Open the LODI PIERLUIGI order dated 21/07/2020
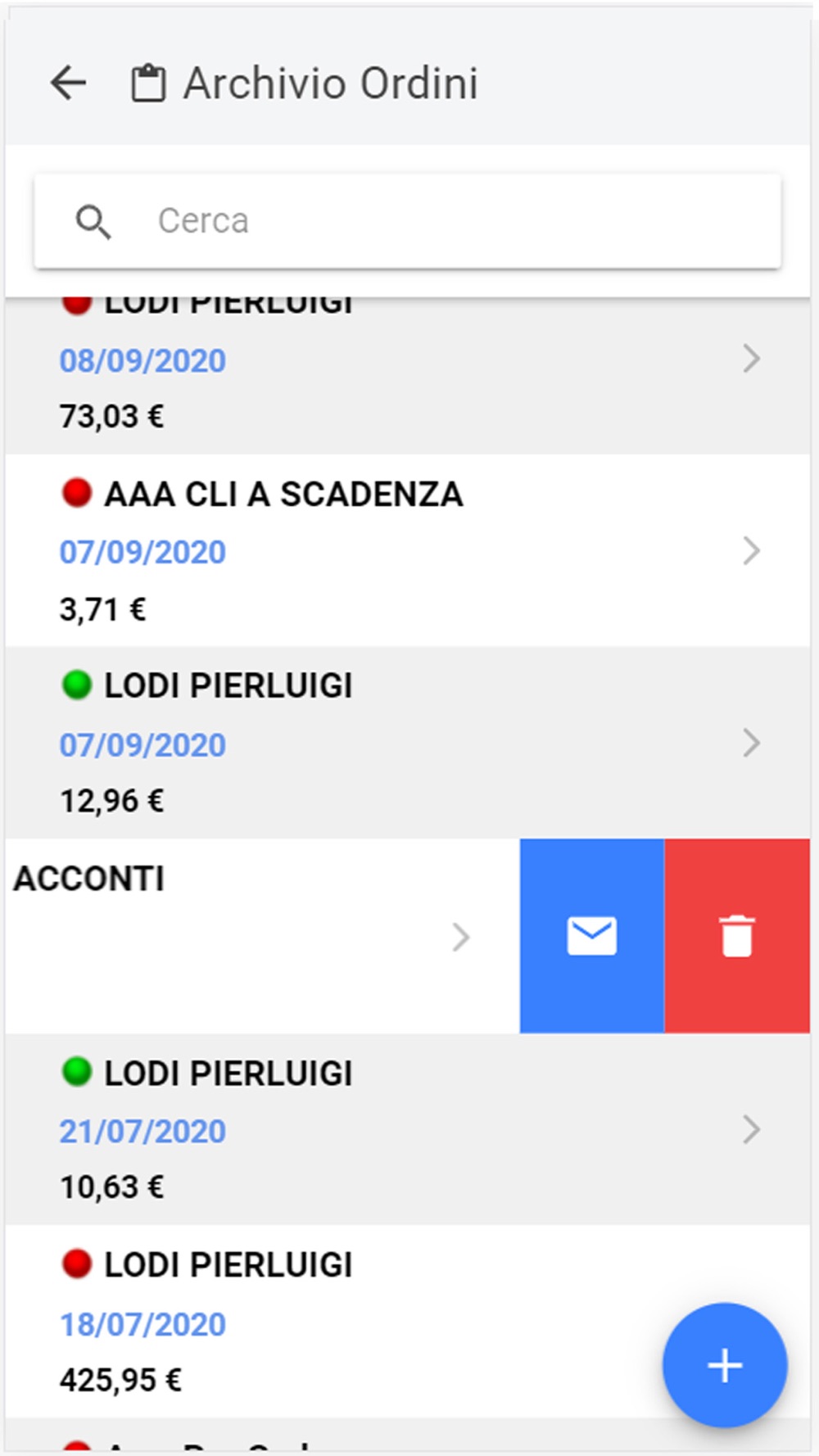This screenshot has width=819, height=1456. coord(407,1129)
